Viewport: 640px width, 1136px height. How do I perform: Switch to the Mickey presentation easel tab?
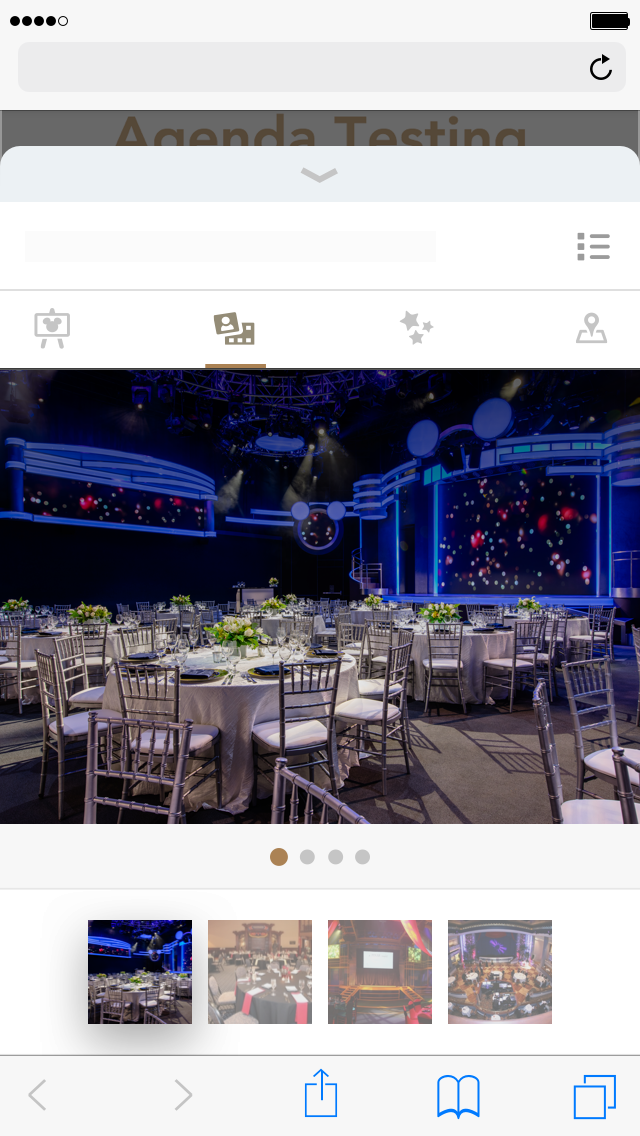point(52,329)
